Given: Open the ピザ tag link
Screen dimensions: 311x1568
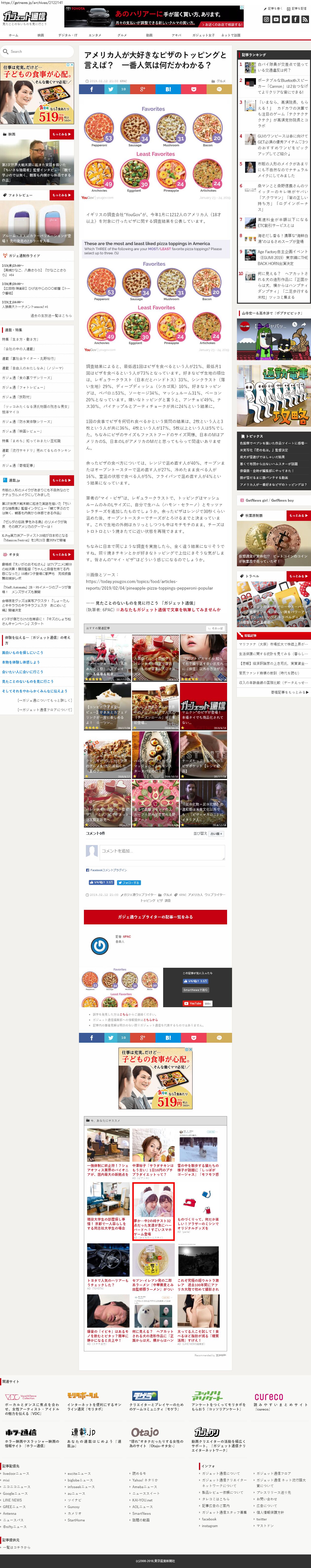Looking at the screenshot, I should click(x=160, y=900).
